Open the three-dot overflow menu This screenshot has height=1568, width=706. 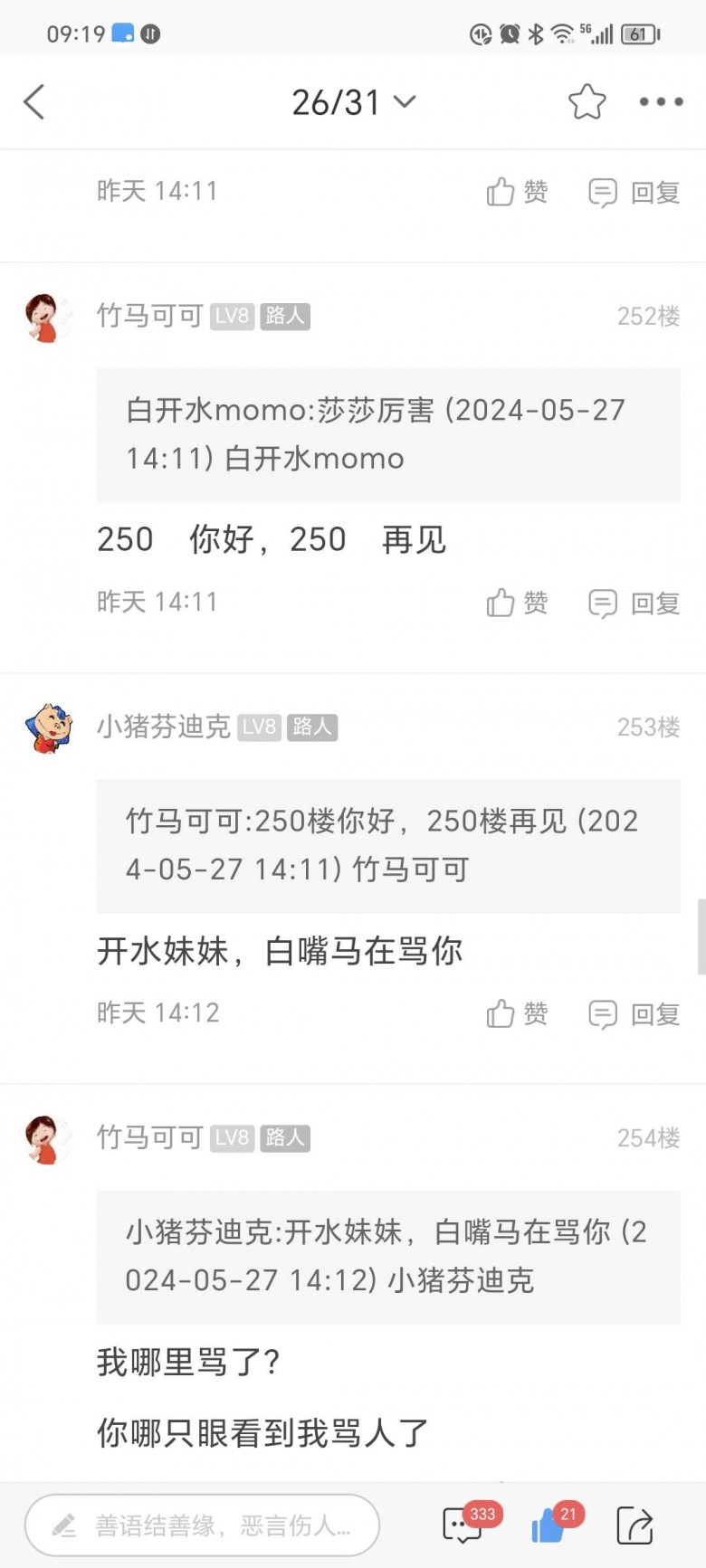pos(661,102)
